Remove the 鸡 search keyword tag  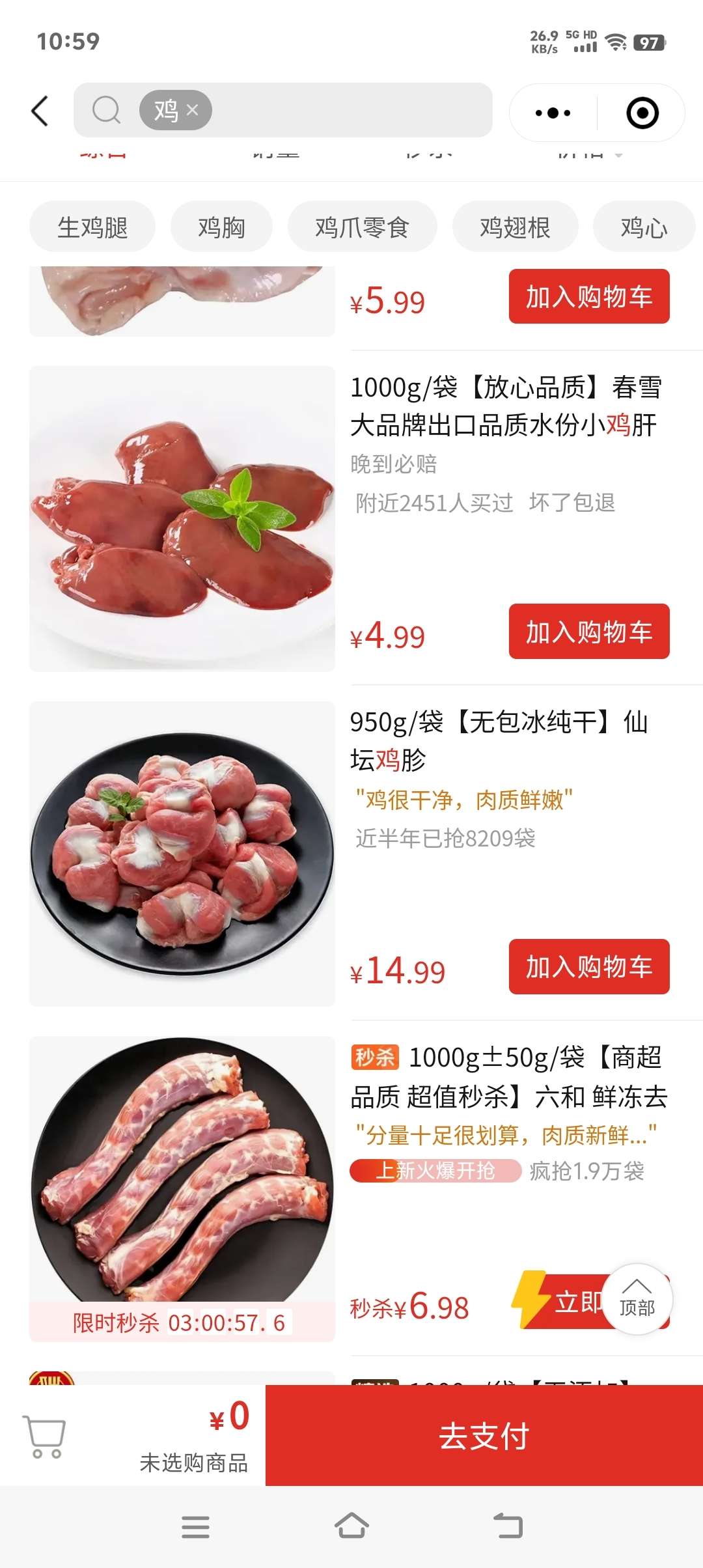[x=192, y=110]
